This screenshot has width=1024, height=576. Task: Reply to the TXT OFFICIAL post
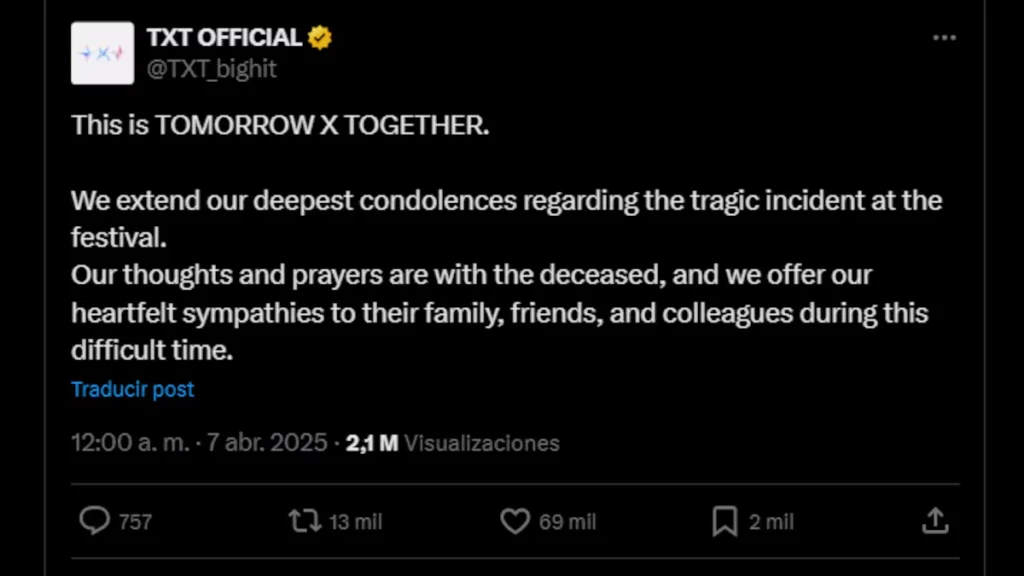point(94,520)
